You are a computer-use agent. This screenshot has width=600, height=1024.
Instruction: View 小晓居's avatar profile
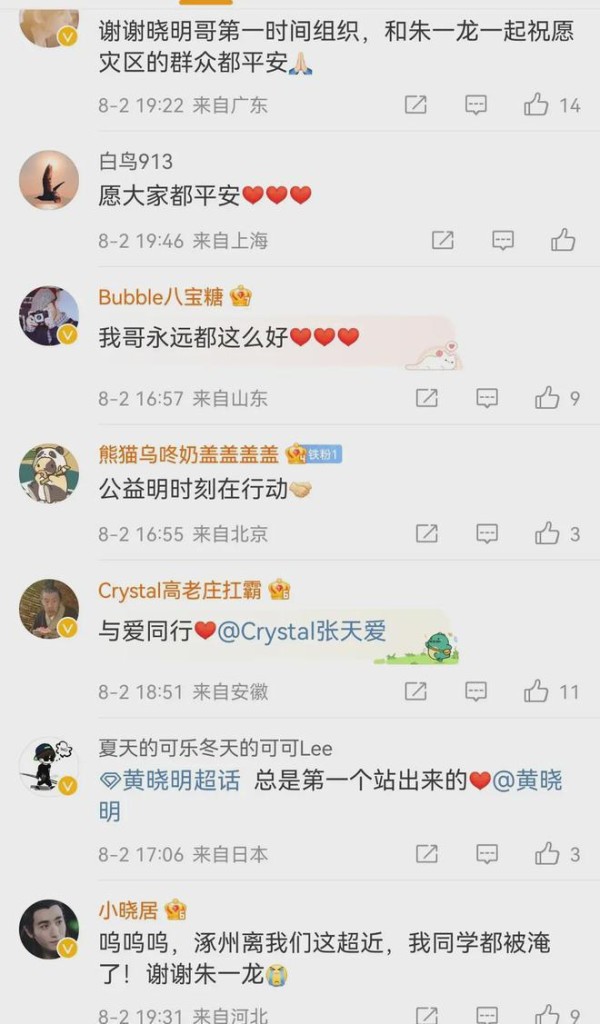coord(48,929)
